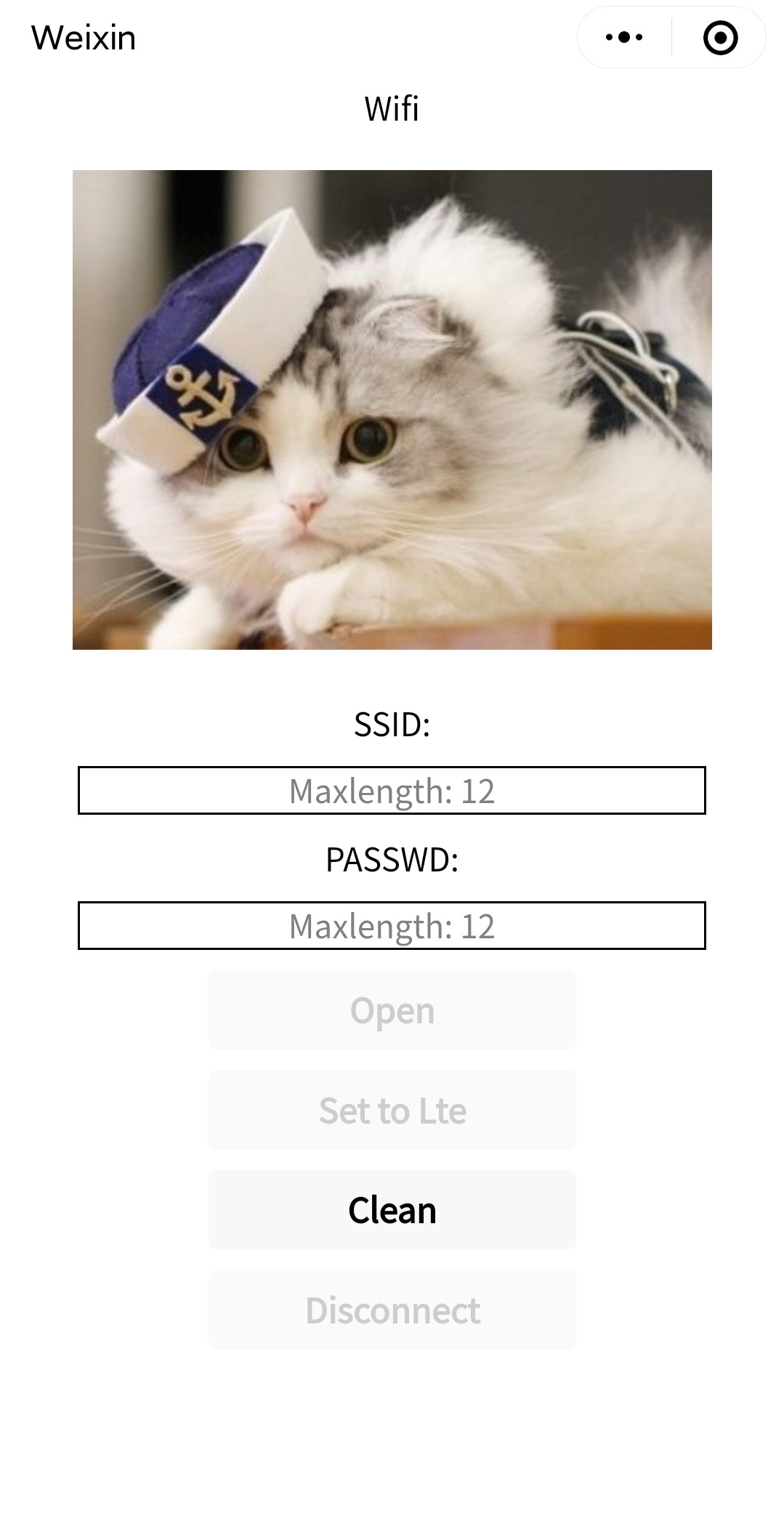784x1527 pixels.
Task: Tap the Set to Lte button
Action: (392, 1111)
